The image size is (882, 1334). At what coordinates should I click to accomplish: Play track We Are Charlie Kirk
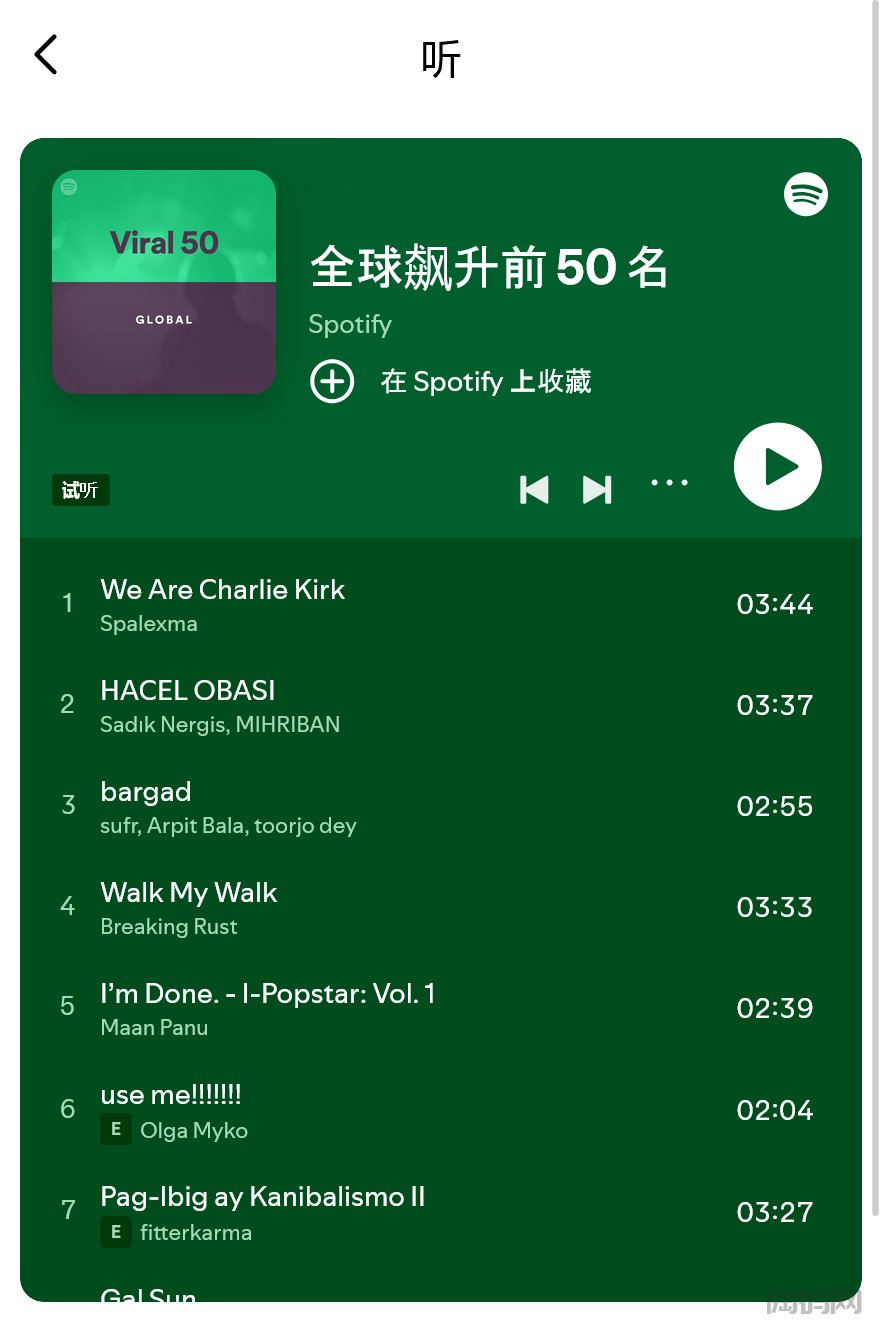click(223, 590)
